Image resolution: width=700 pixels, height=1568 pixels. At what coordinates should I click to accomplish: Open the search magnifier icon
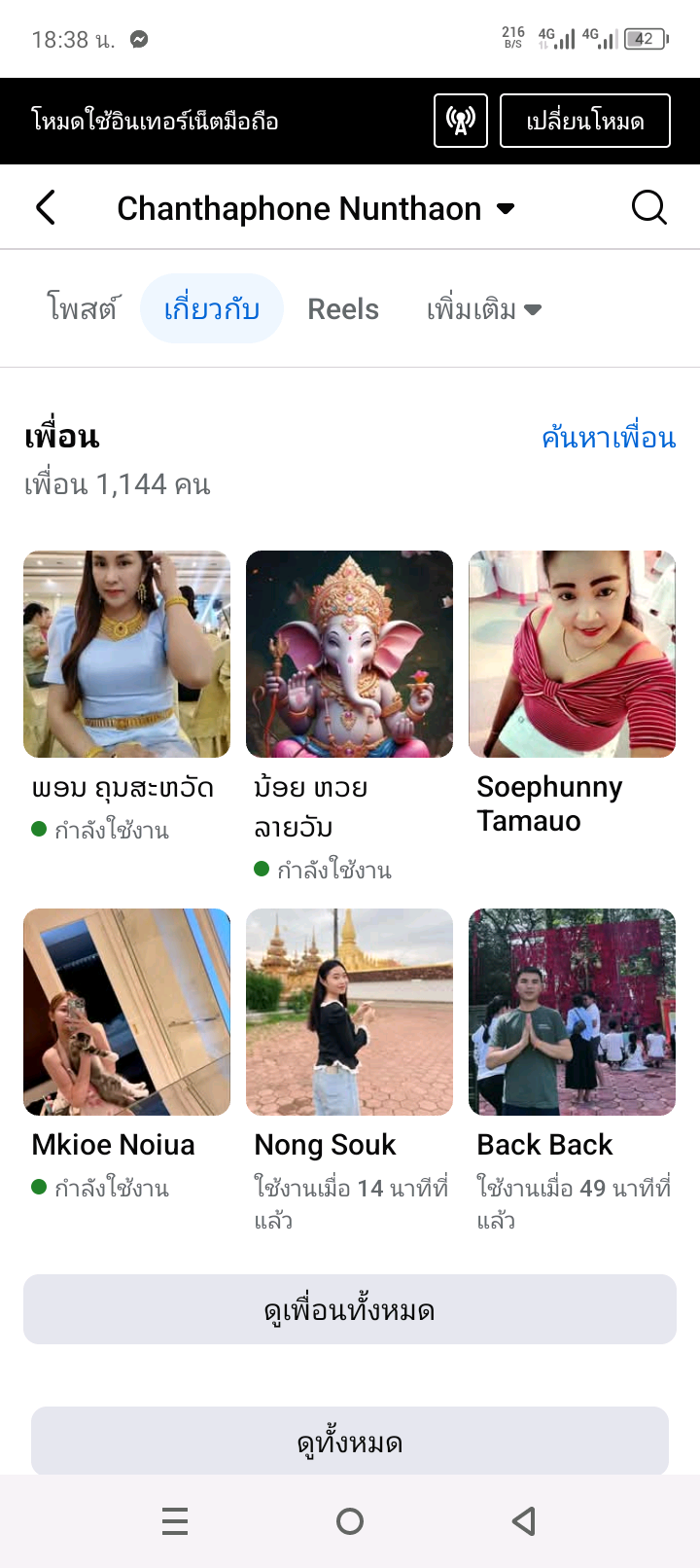pos(648,207)
